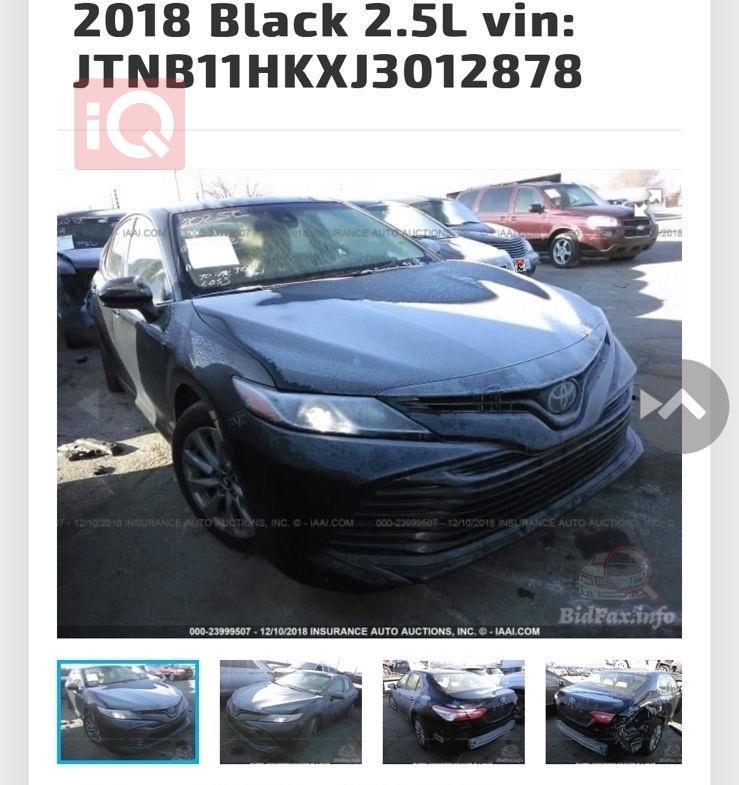The width and height of the screenshot is (739, 785).
Task: Open the main car photo full size
Action: click(x=369, y=403)
